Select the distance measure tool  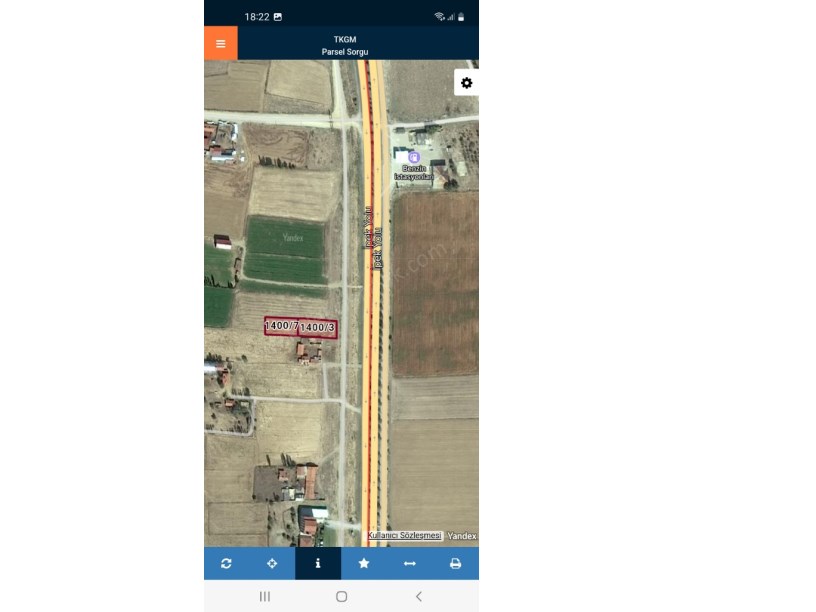[409, 564]
